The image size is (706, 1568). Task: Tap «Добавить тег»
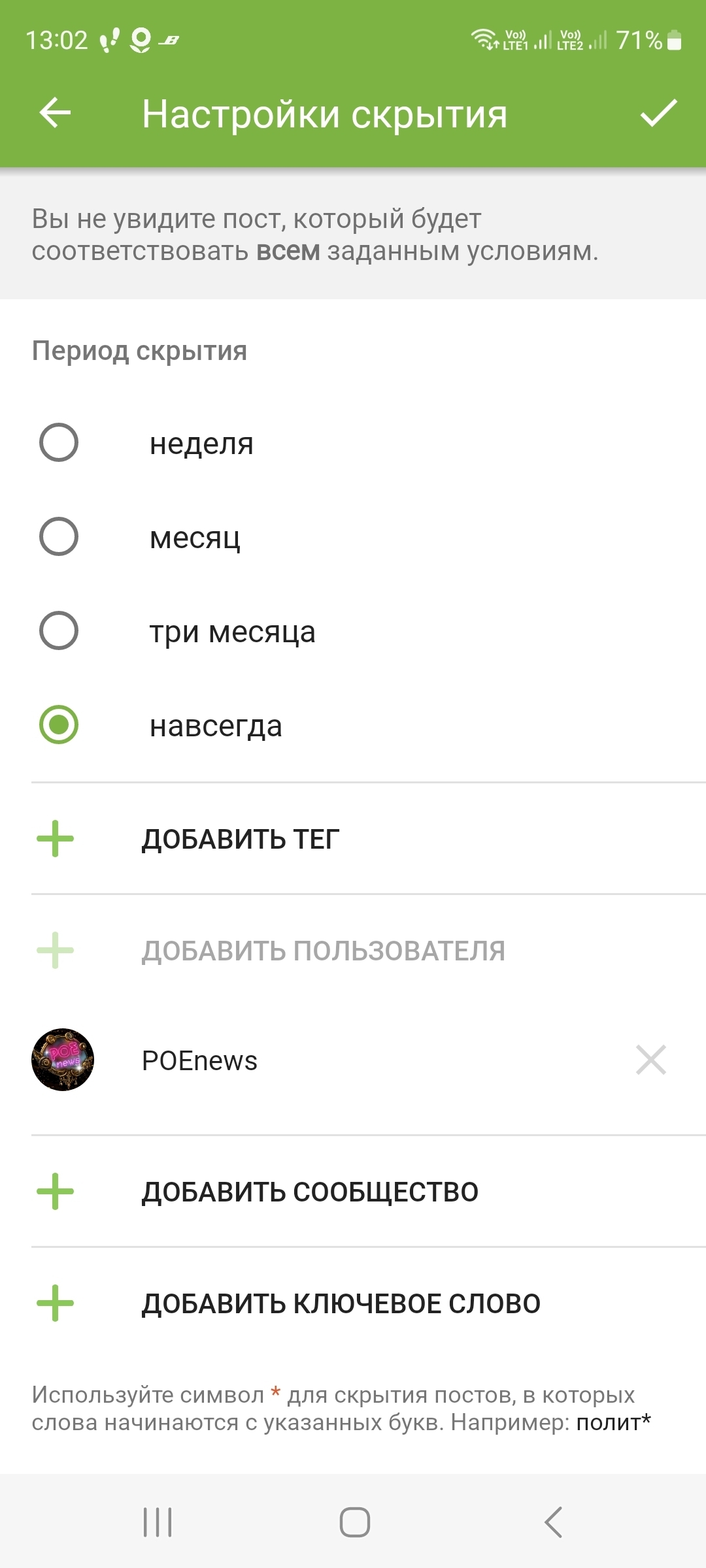[x=241, y=839]
